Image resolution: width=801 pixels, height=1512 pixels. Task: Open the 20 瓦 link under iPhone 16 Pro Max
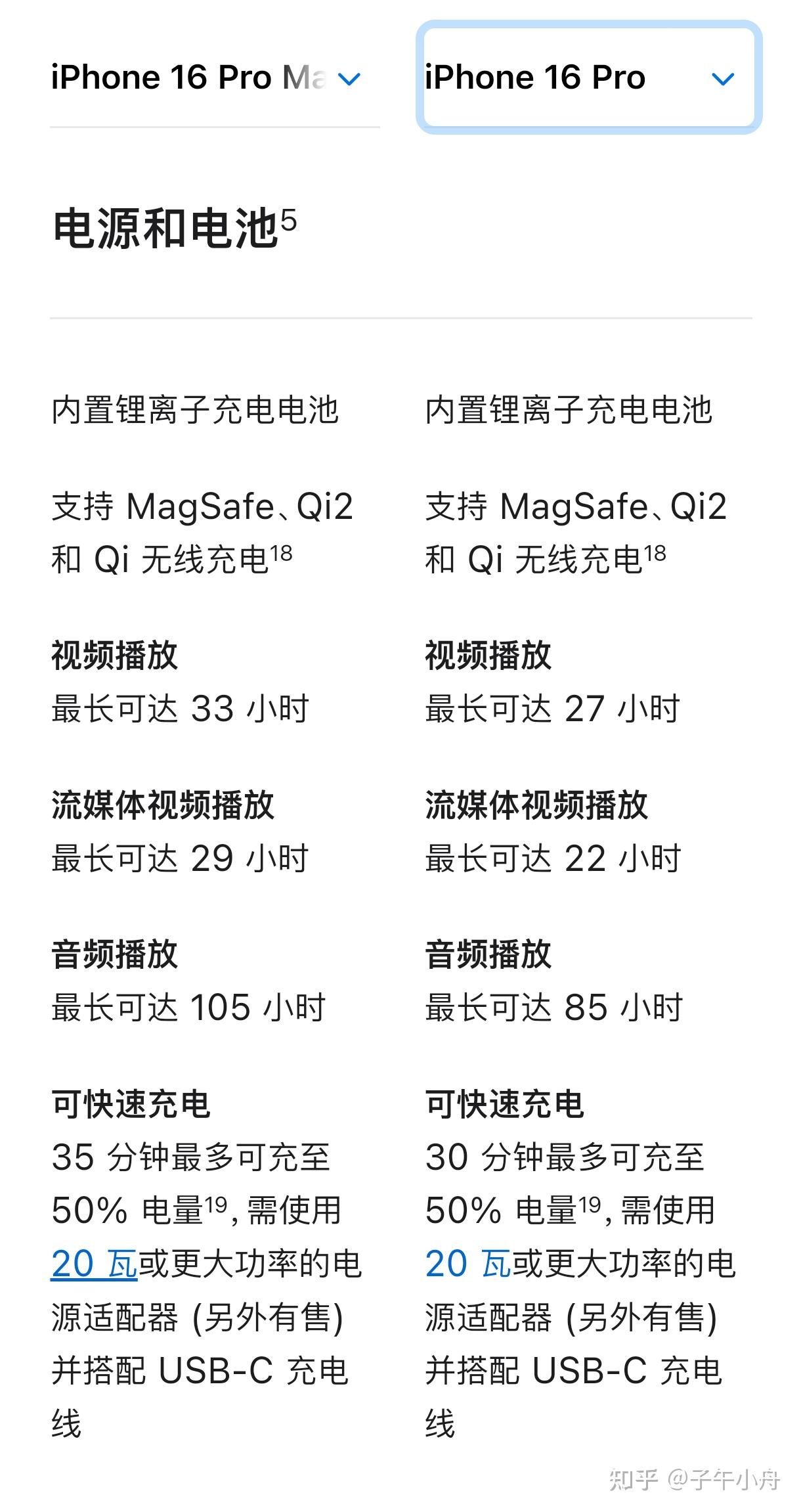pos(94,1263)
